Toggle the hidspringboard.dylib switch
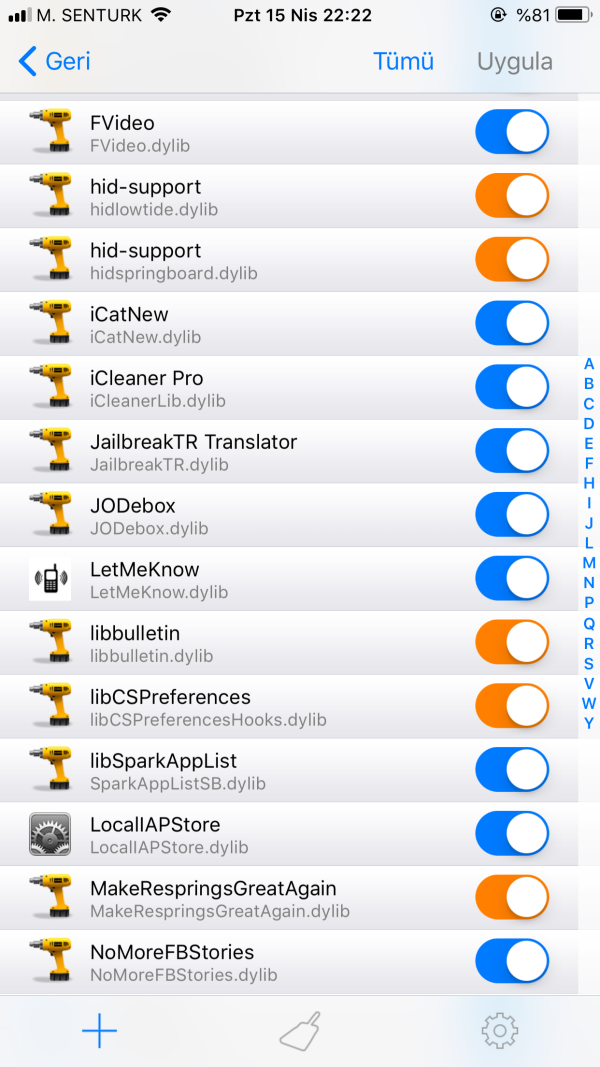600x1067 pixels. tap(512, 260)
